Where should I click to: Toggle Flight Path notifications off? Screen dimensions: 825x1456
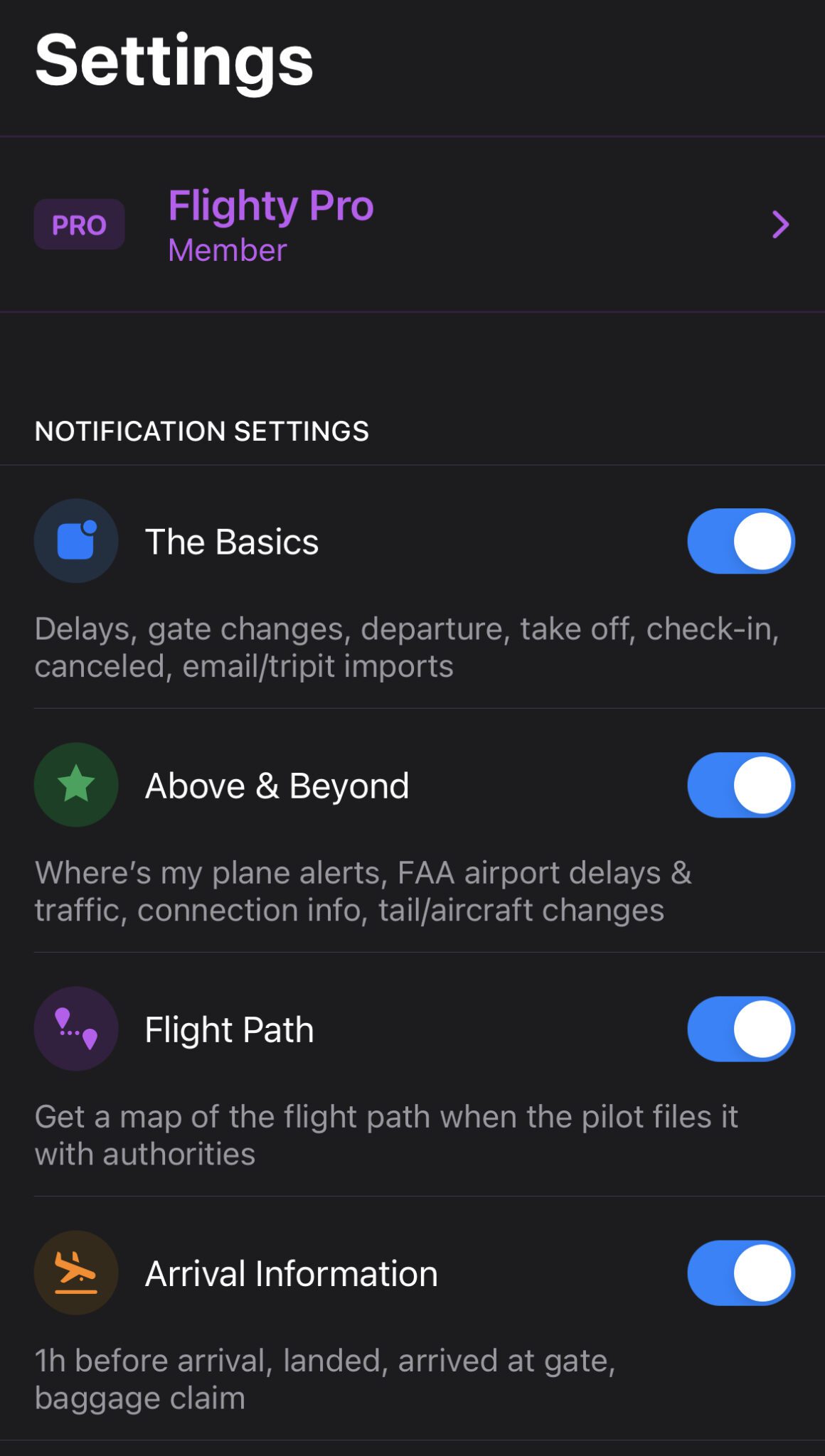click(x=739, y=1029)
